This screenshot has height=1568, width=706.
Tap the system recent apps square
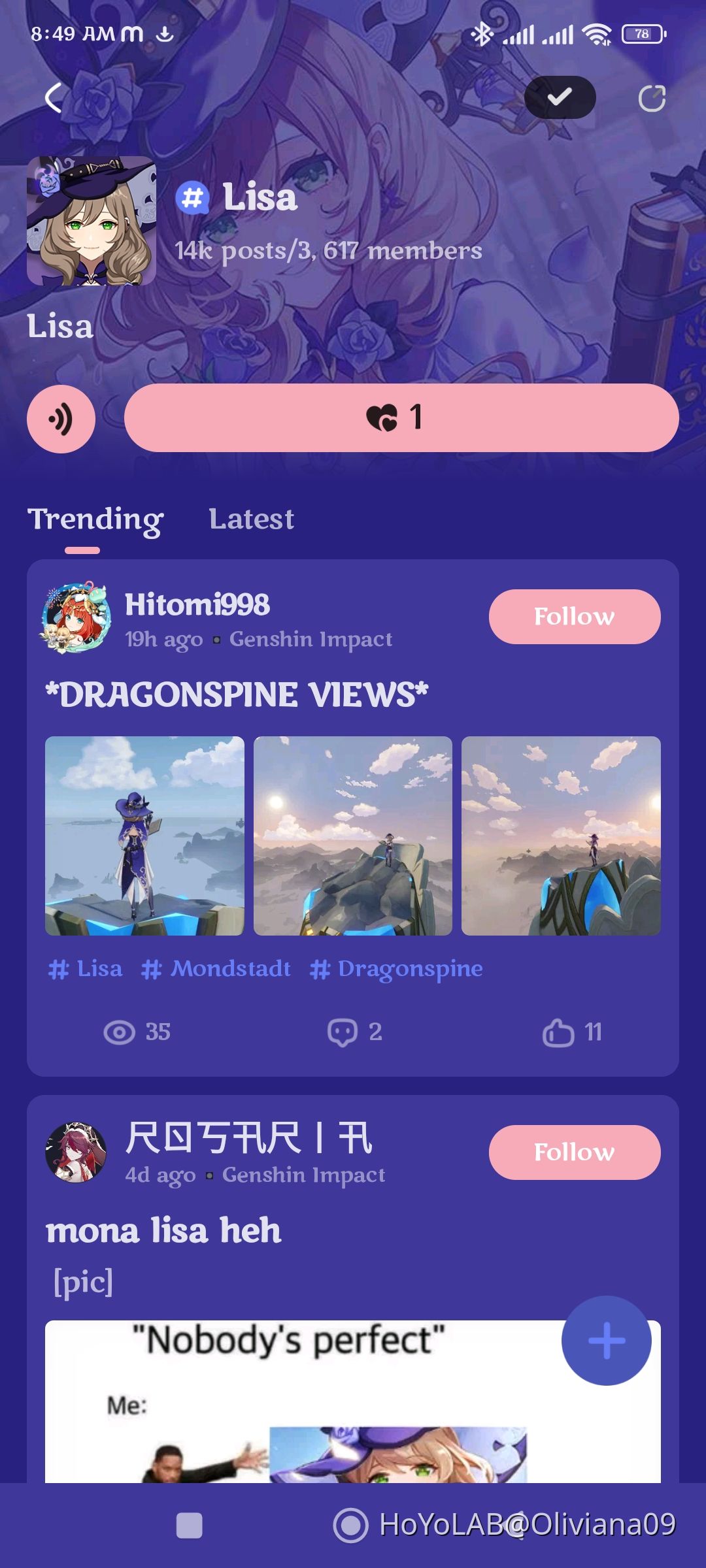pos(190,1526)
